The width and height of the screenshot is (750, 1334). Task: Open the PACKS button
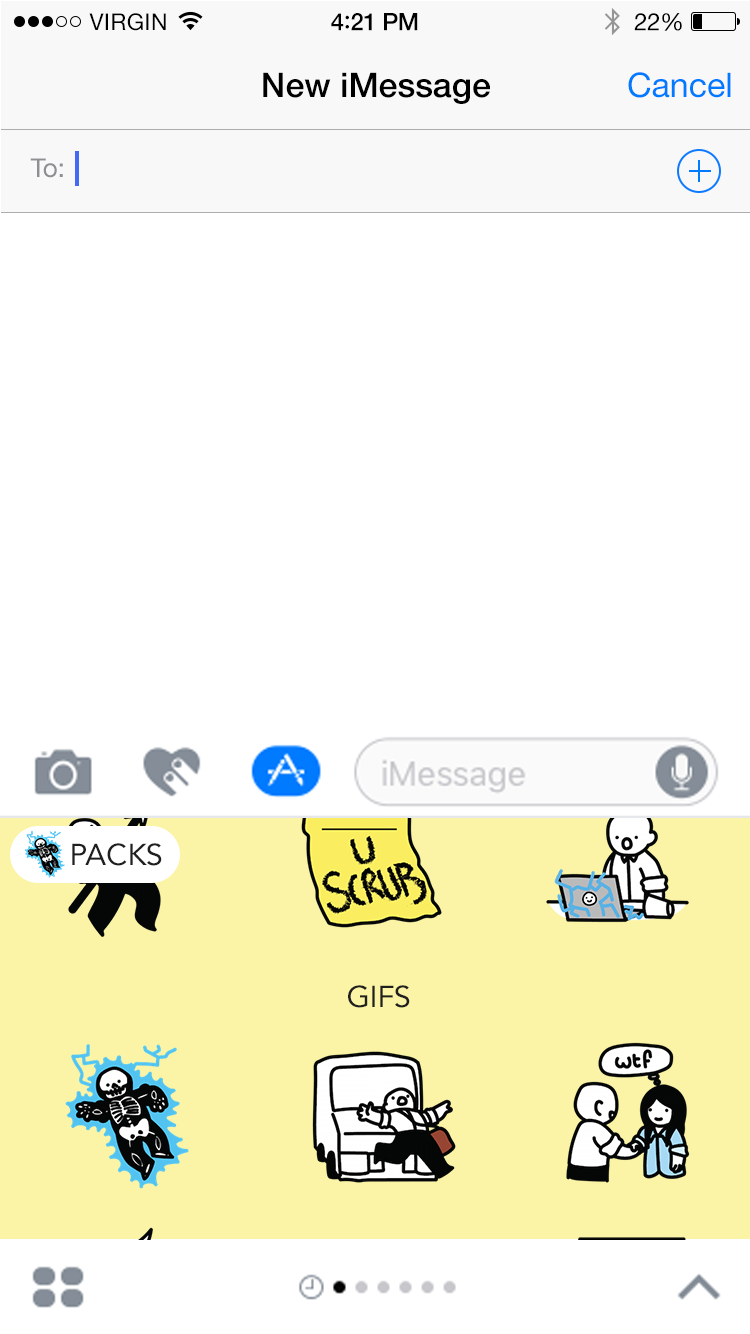pyautogui.click(x=96, y=855)
